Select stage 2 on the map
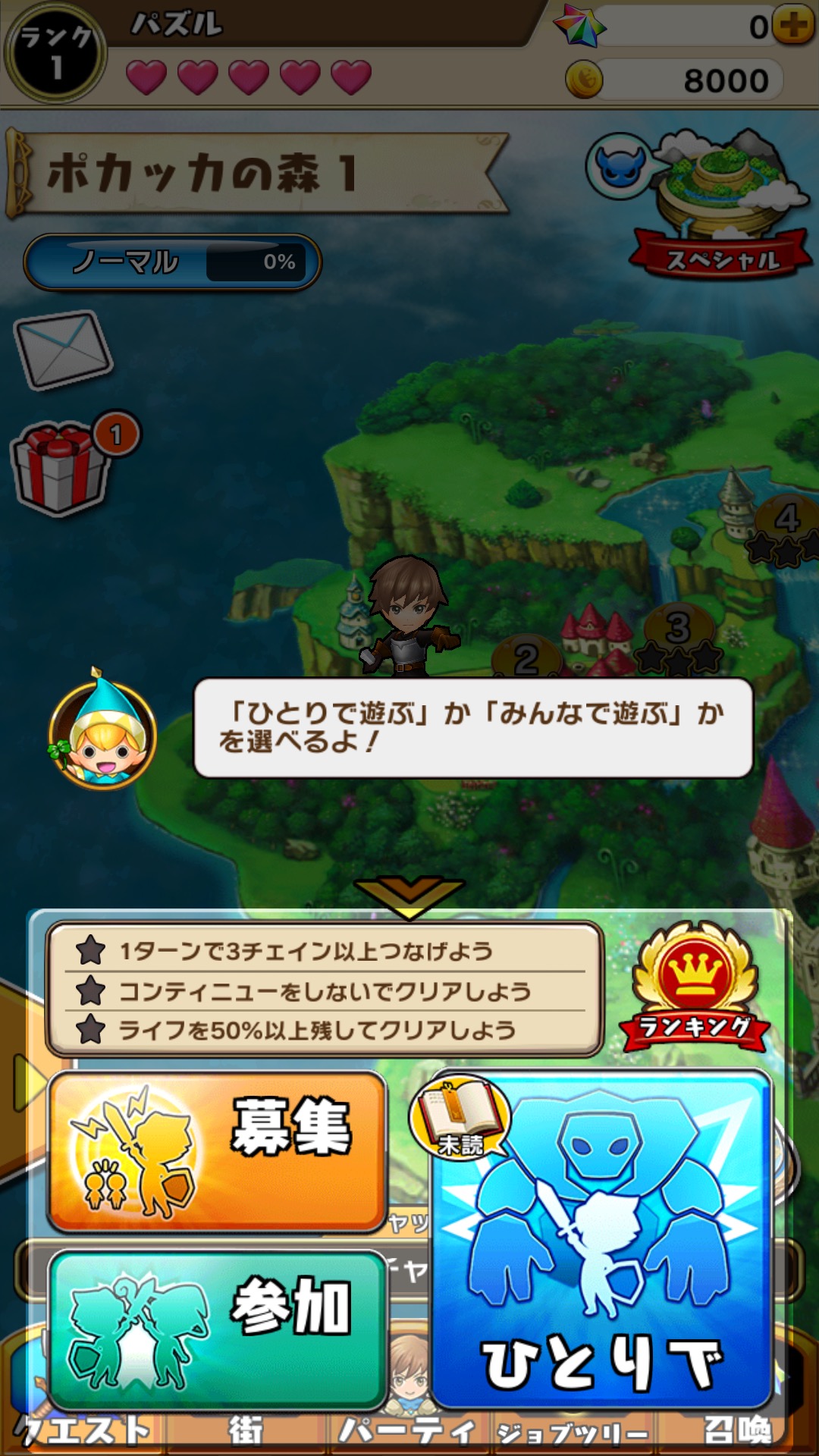This screenshot has height=1456, width=819. tap(526, 657)
